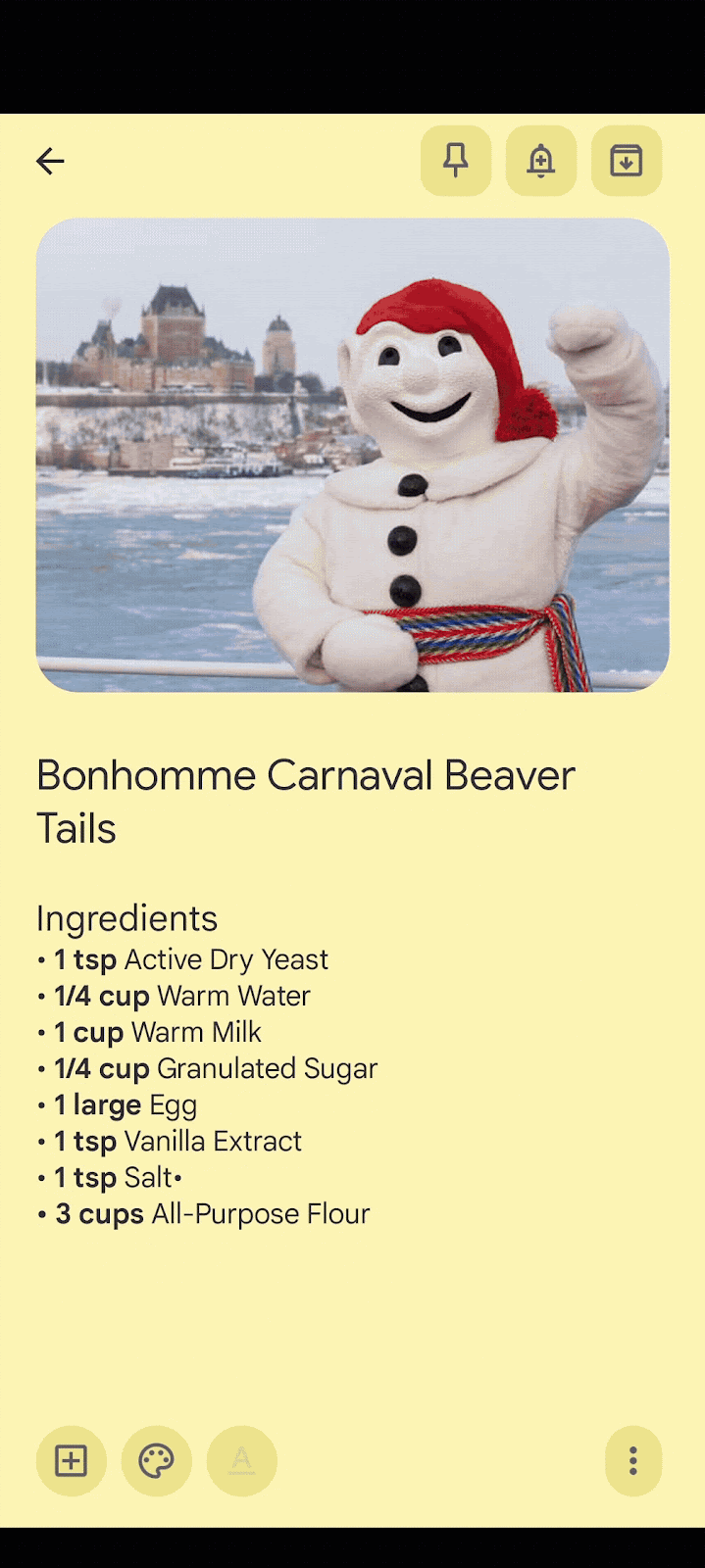Viewport: 705px width, 1568px height.
Task: Add a reminder to this note
Action: tap(541, 161)
